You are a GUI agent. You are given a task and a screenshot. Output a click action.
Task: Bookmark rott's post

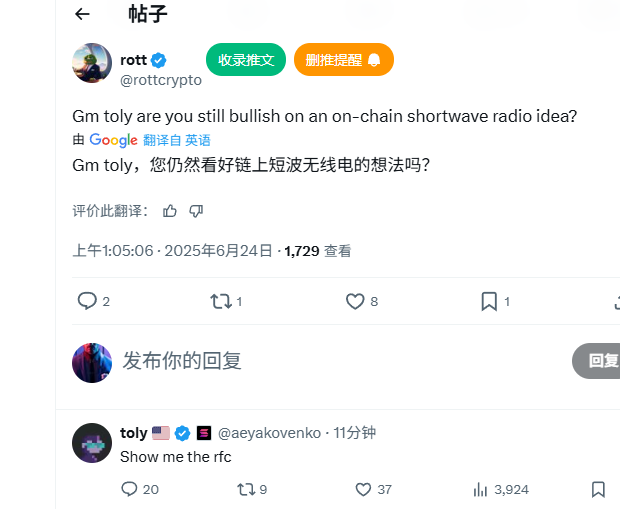click(x=489, y=301)
